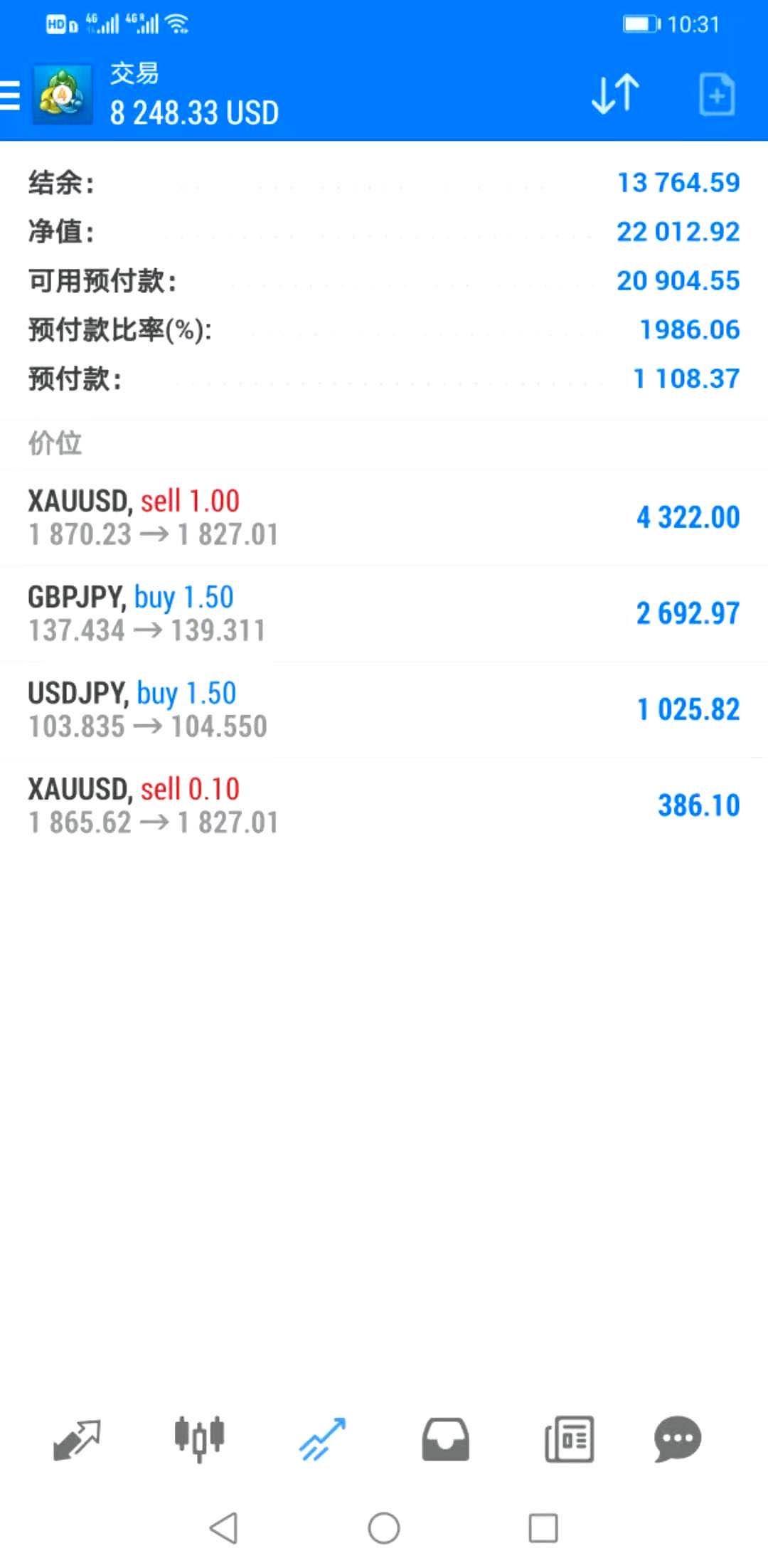Open the XAUUSD sell 1.00 position

[384, 517]
